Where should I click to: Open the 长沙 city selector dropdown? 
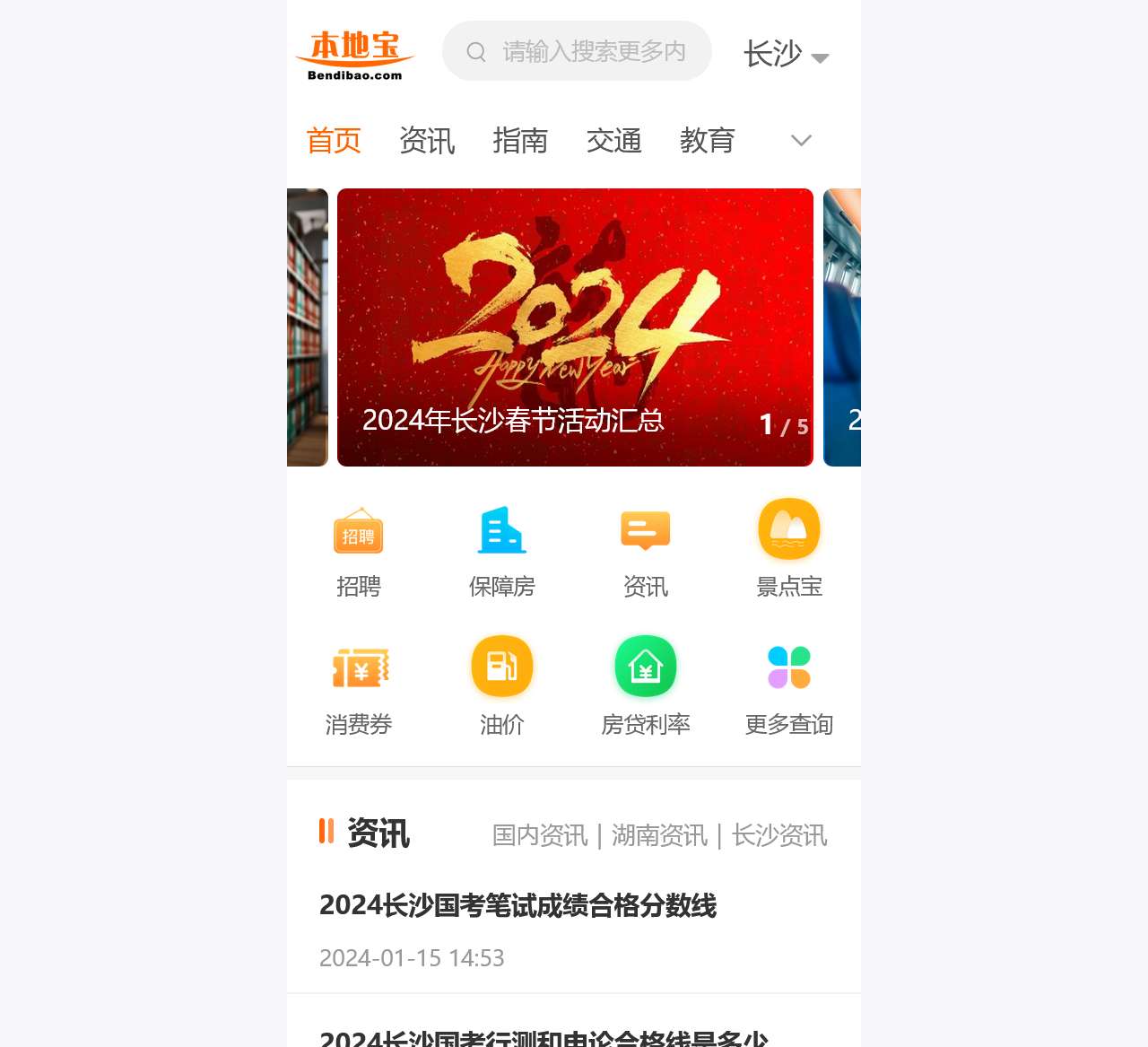[786, 54]
